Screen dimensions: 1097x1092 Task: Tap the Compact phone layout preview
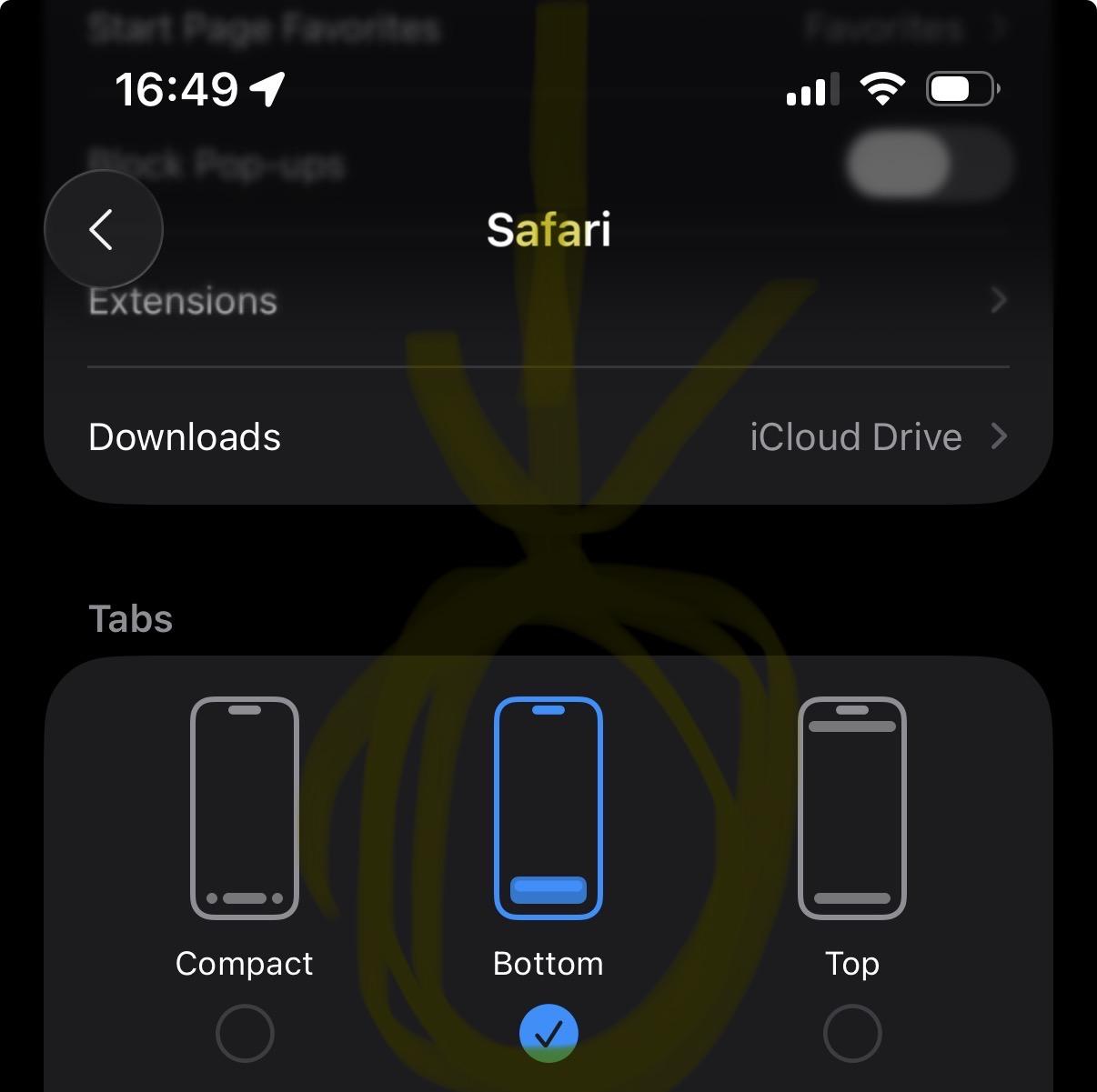coord(245,807)
